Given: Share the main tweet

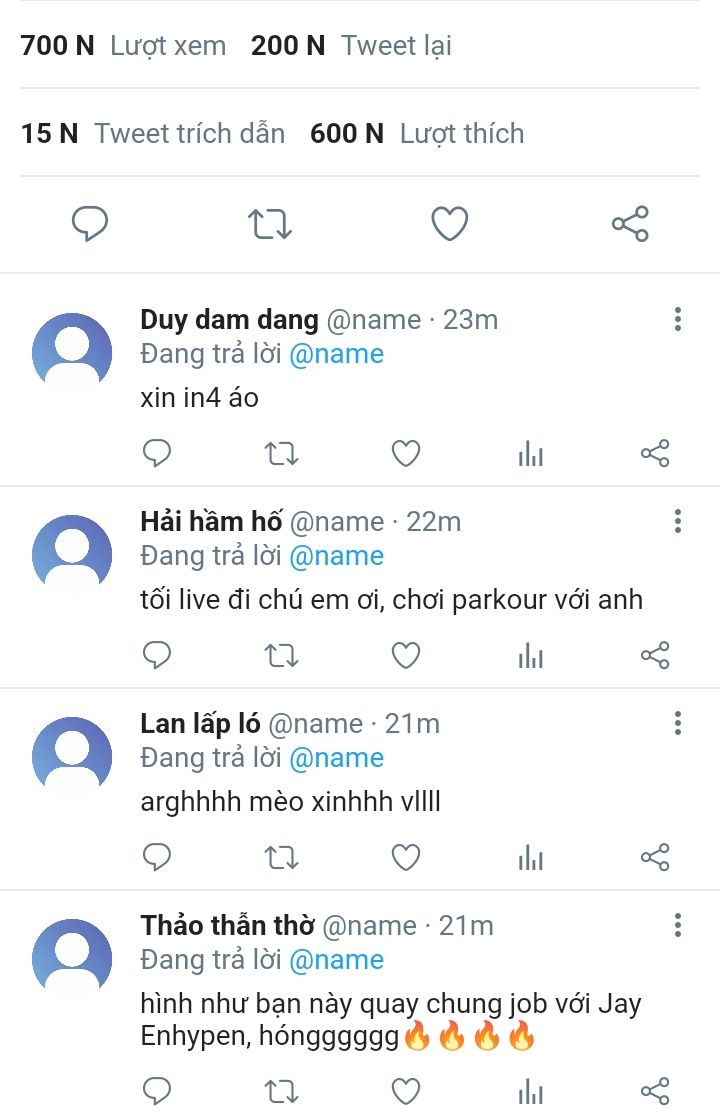Looking at the screenshot, I should click(x=630, y=224).
